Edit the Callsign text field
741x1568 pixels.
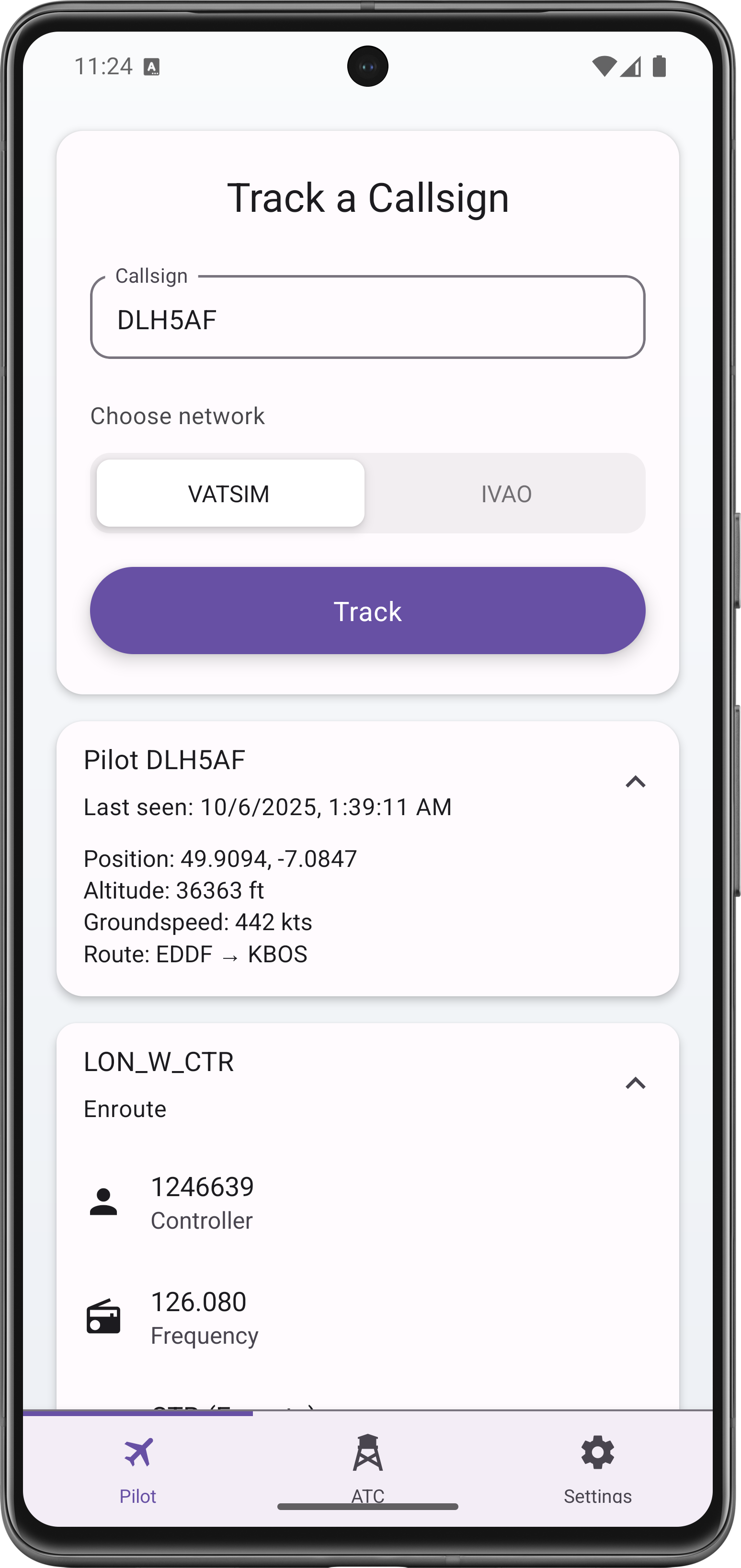367,318
